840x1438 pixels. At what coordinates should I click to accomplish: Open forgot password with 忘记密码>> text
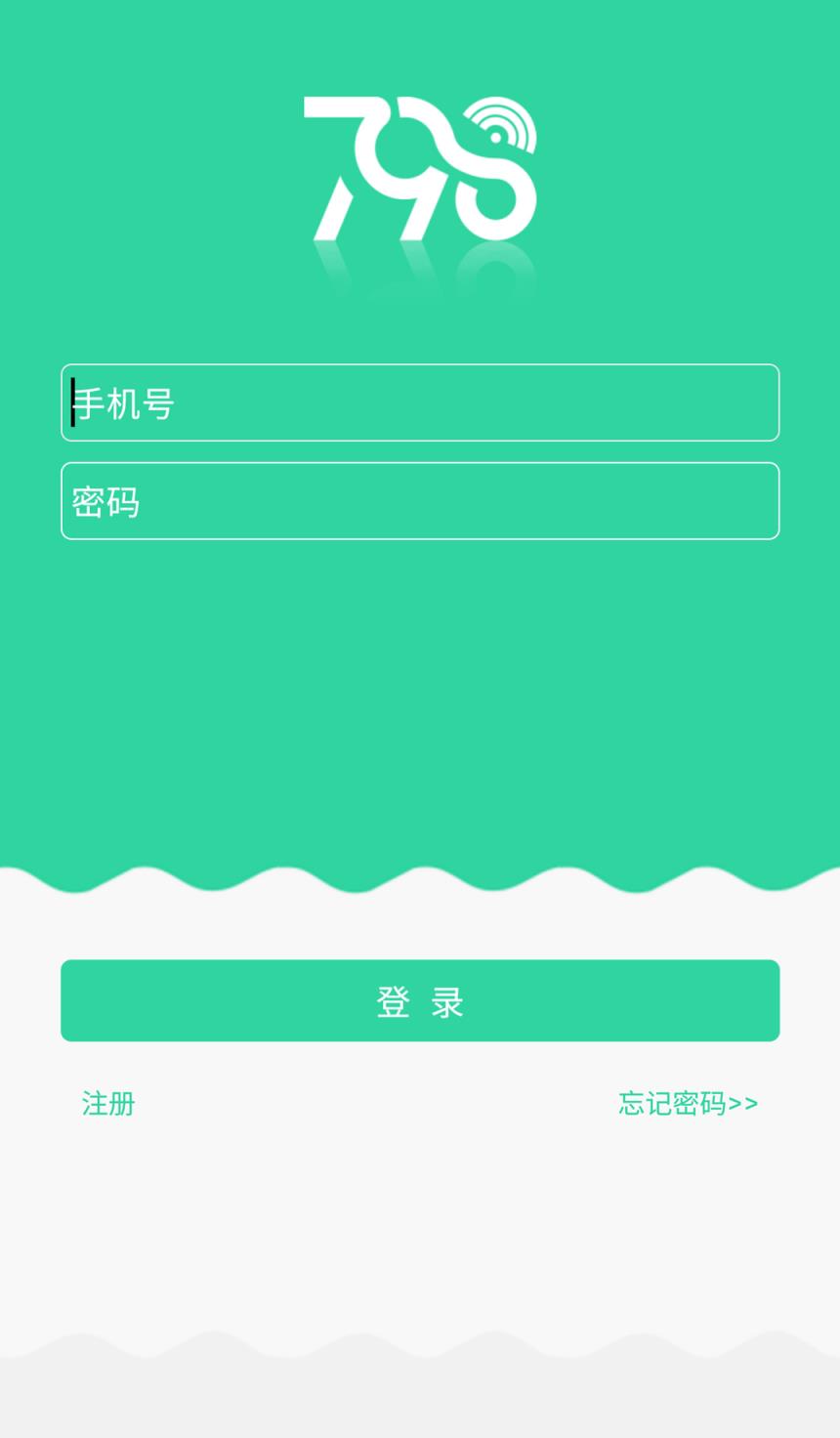[x=687, y=1103]
